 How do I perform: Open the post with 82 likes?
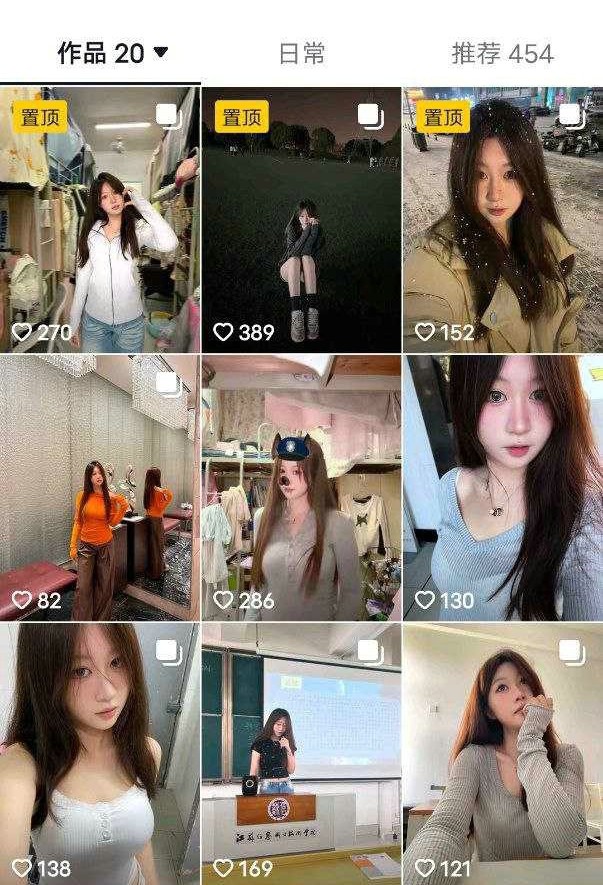point(99,487)
